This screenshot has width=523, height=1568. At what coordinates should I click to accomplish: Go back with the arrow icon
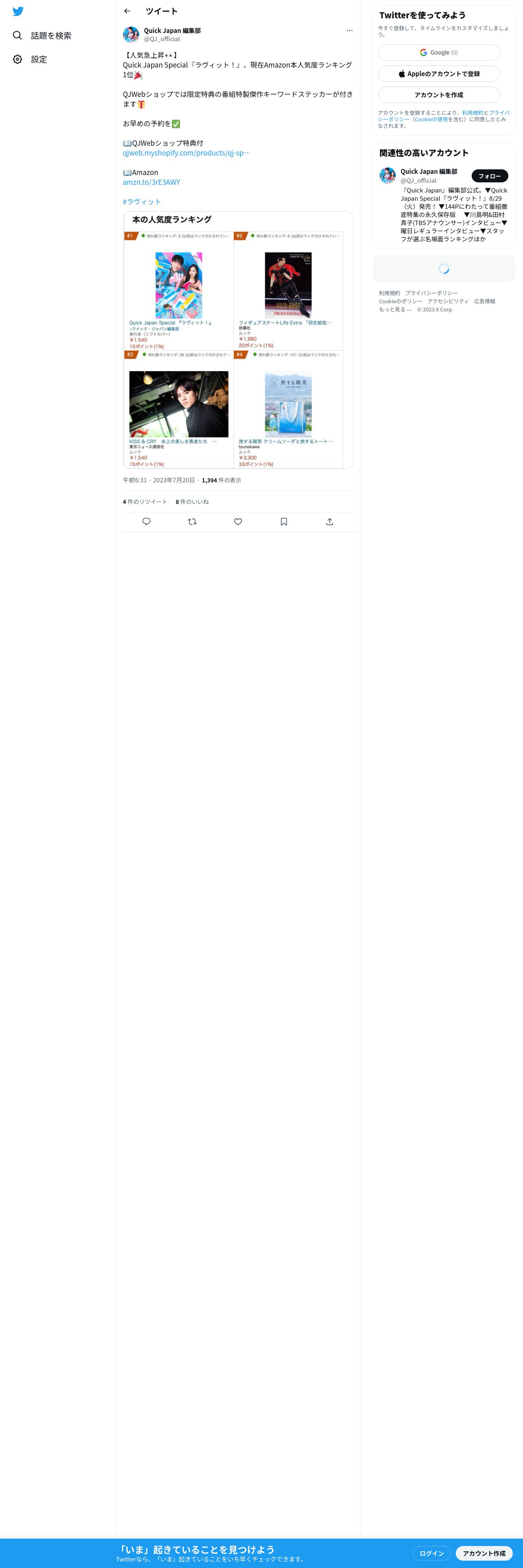[127, 11]
